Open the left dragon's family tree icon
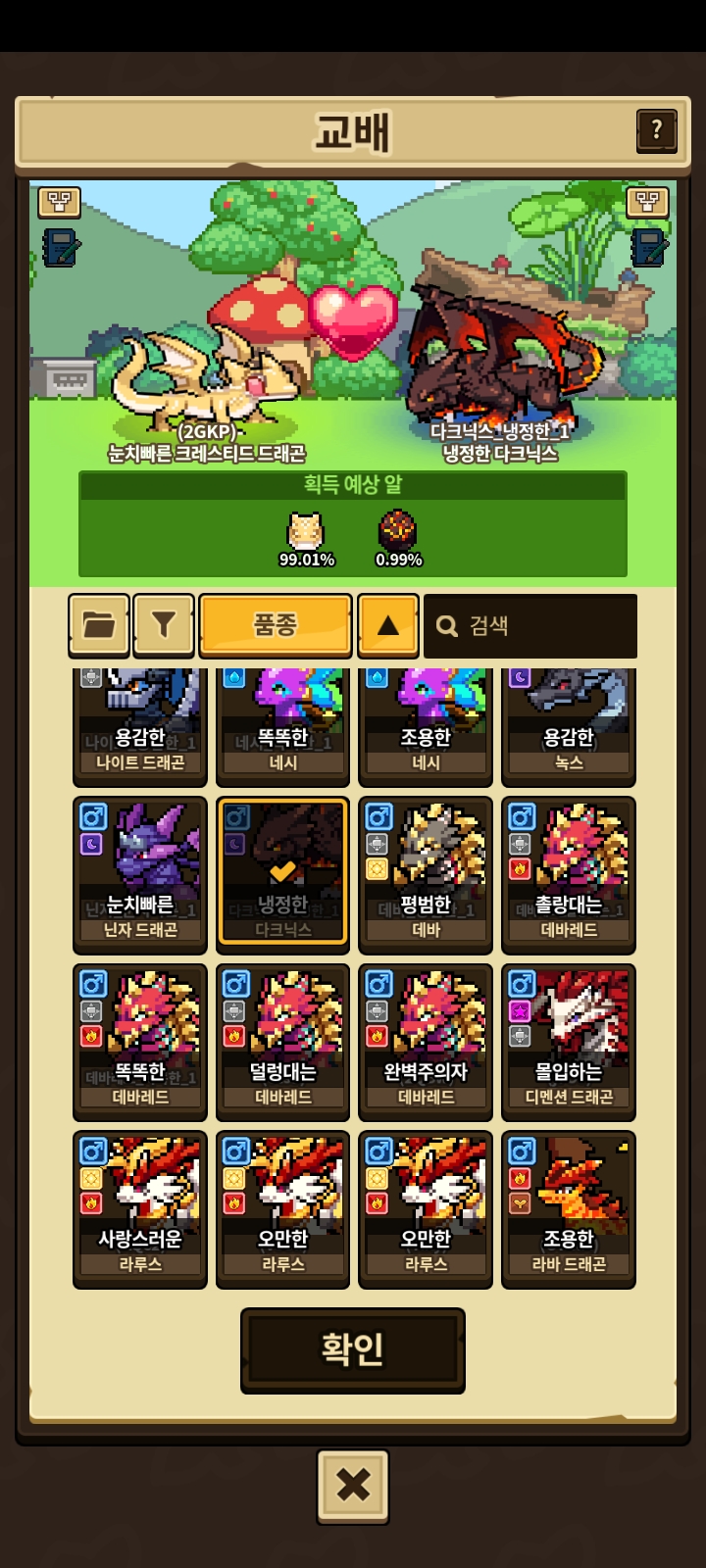Image resolution: width=706 pixels, height=1568 pixels. (59, 202)
